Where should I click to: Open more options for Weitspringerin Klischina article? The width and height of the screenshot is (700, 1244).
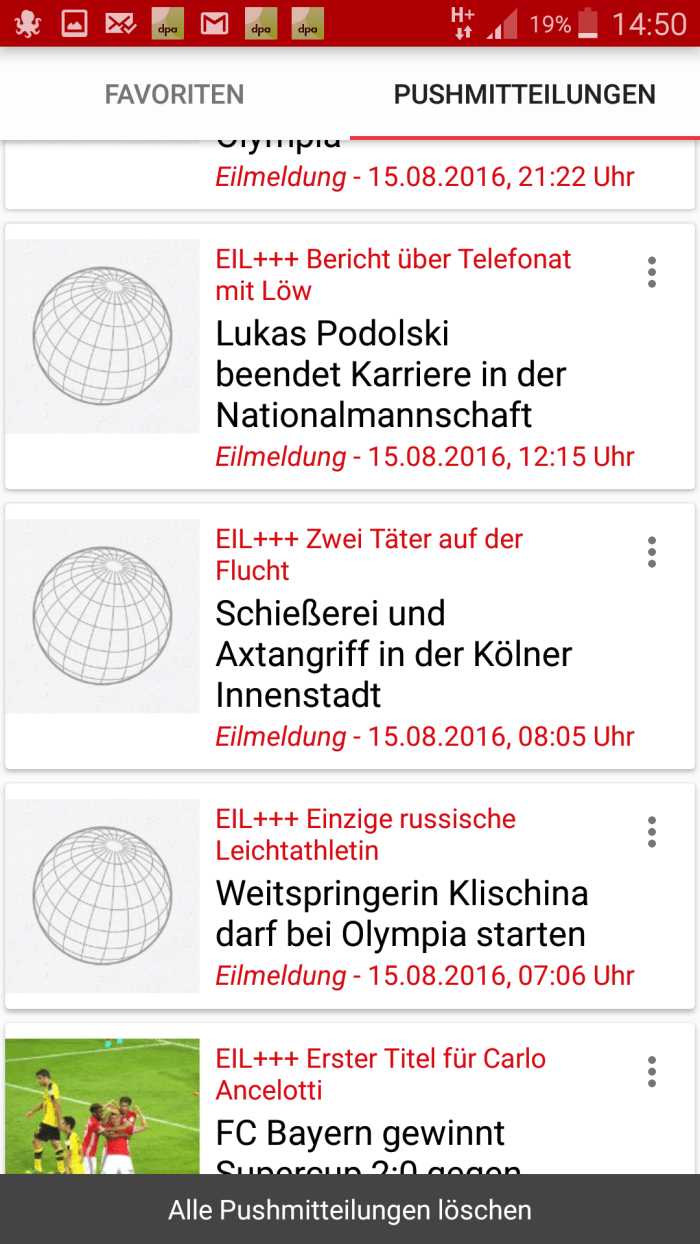point(652,832)
